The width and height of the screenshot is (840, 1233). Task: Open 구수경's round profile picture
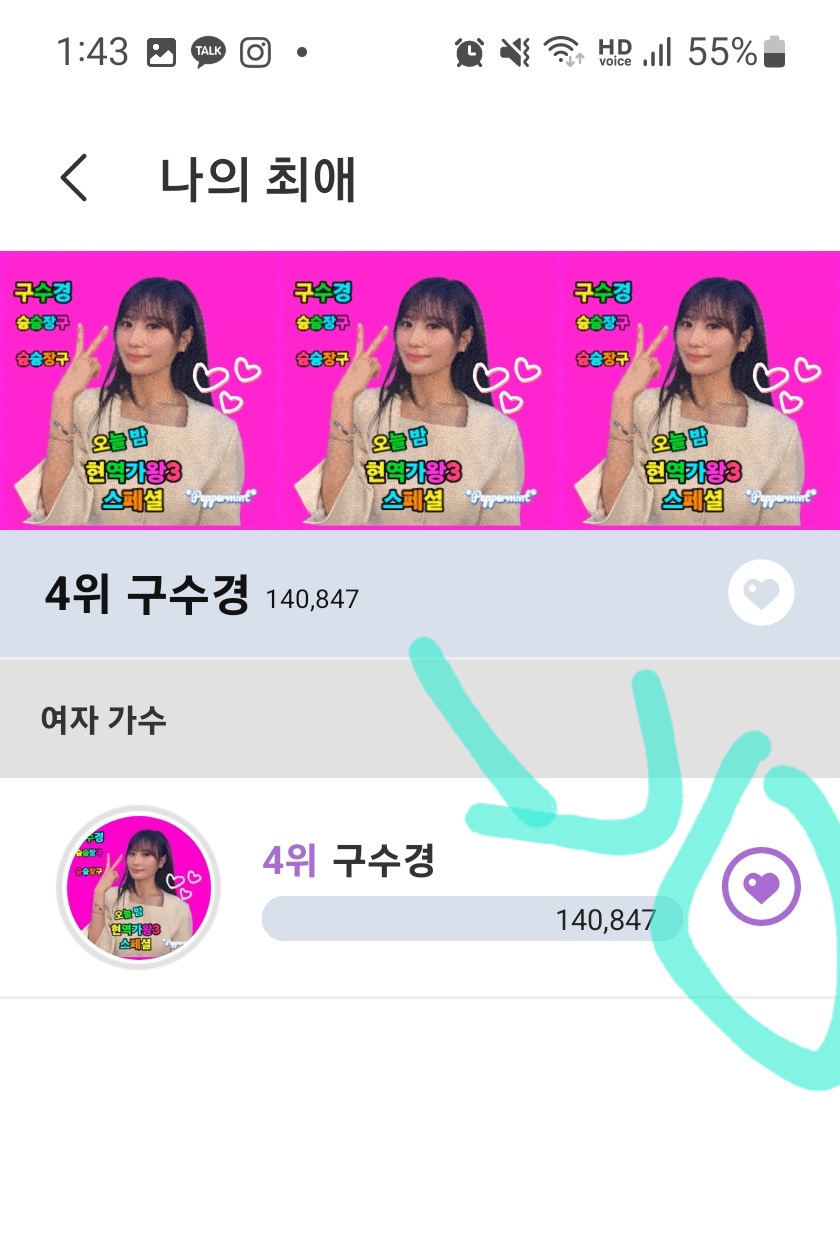click(137, 887)
